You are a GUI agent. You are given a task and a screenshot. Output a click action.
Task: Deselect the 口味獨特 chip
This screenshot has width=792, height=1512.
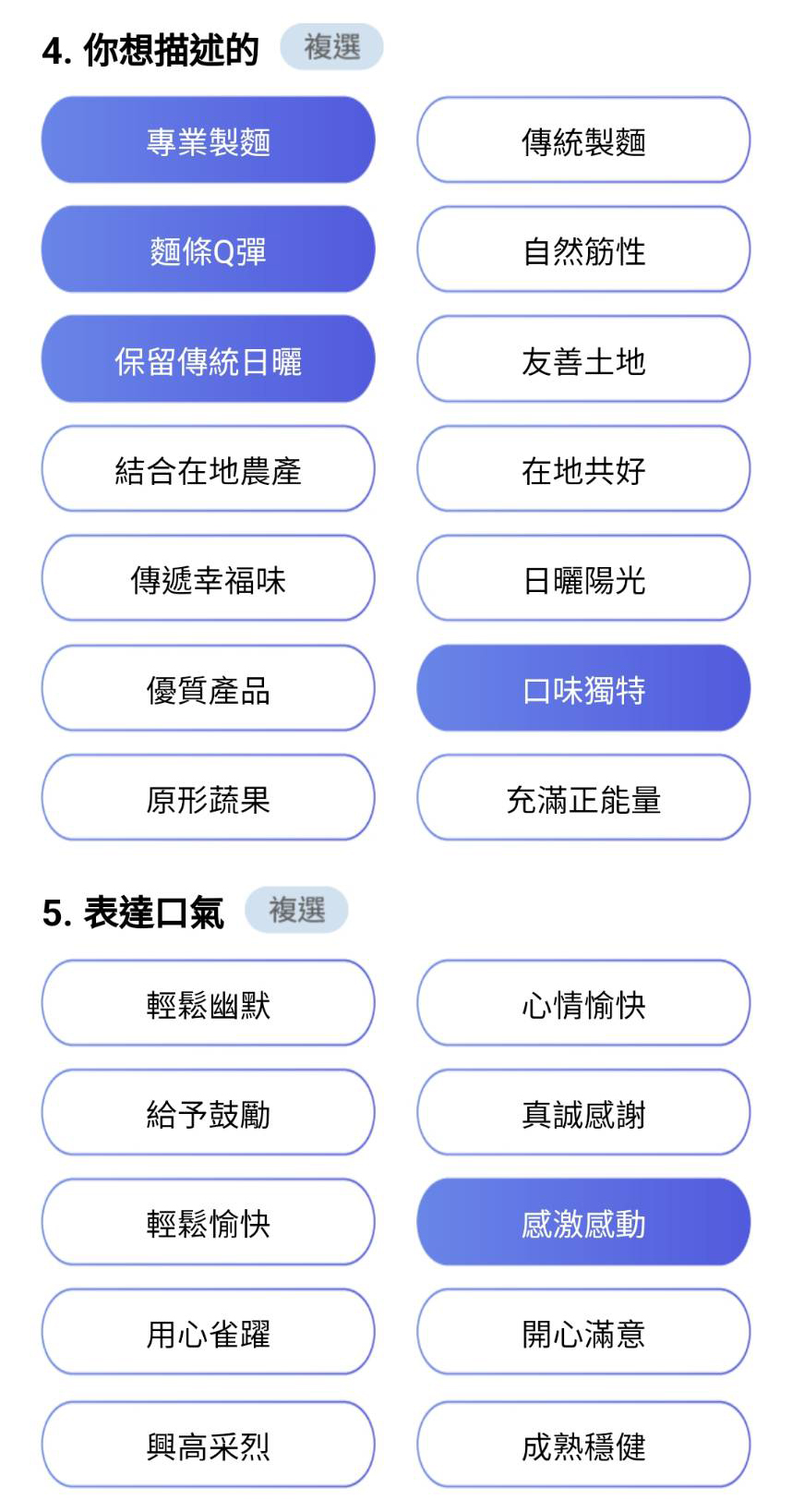coord(583,688)
